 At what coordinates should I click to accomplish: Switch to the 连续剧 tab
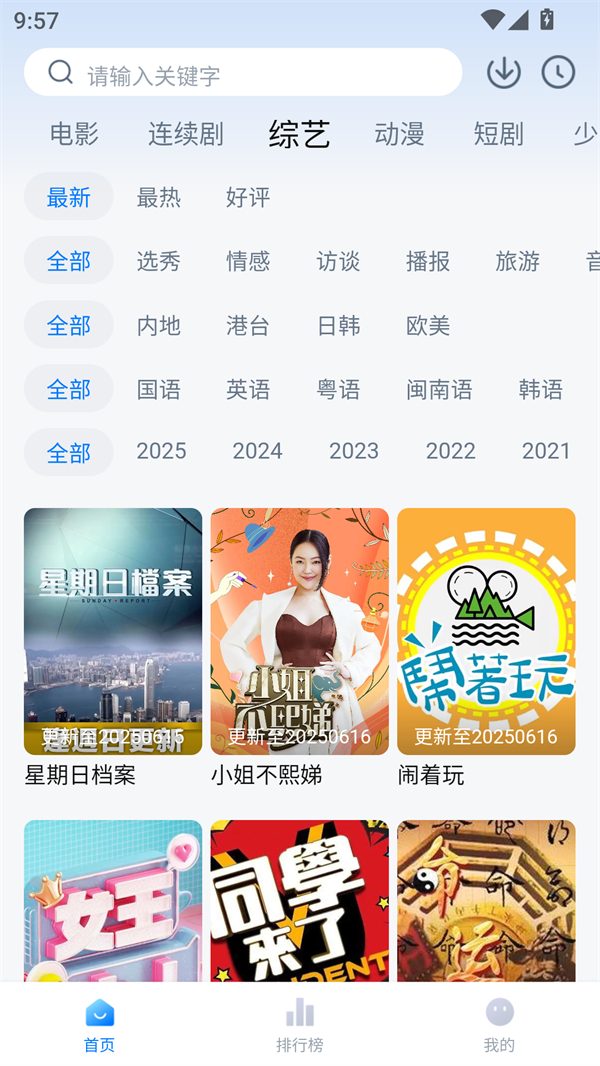(186, 134)
